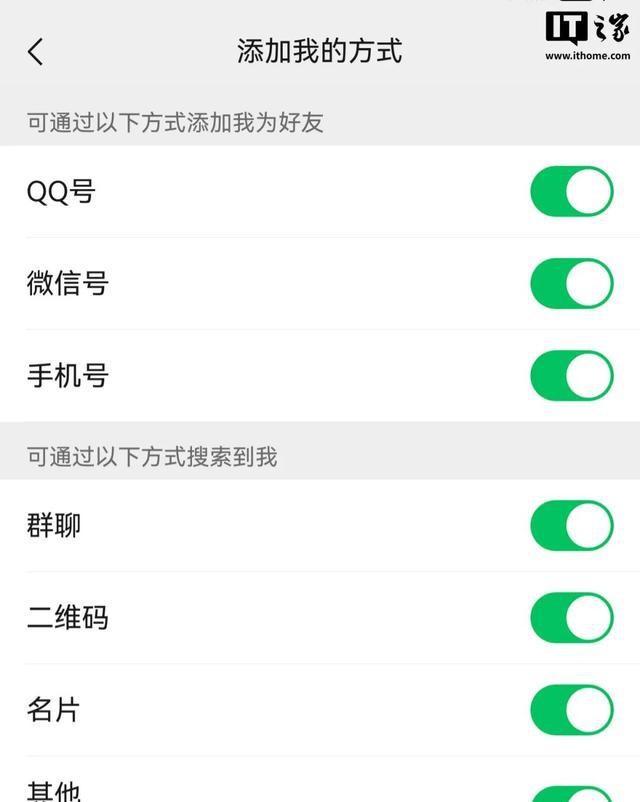Toggle the 手机号 switch off
The width and height of the screenshot is (640, 802).
[x=572, y=376]
